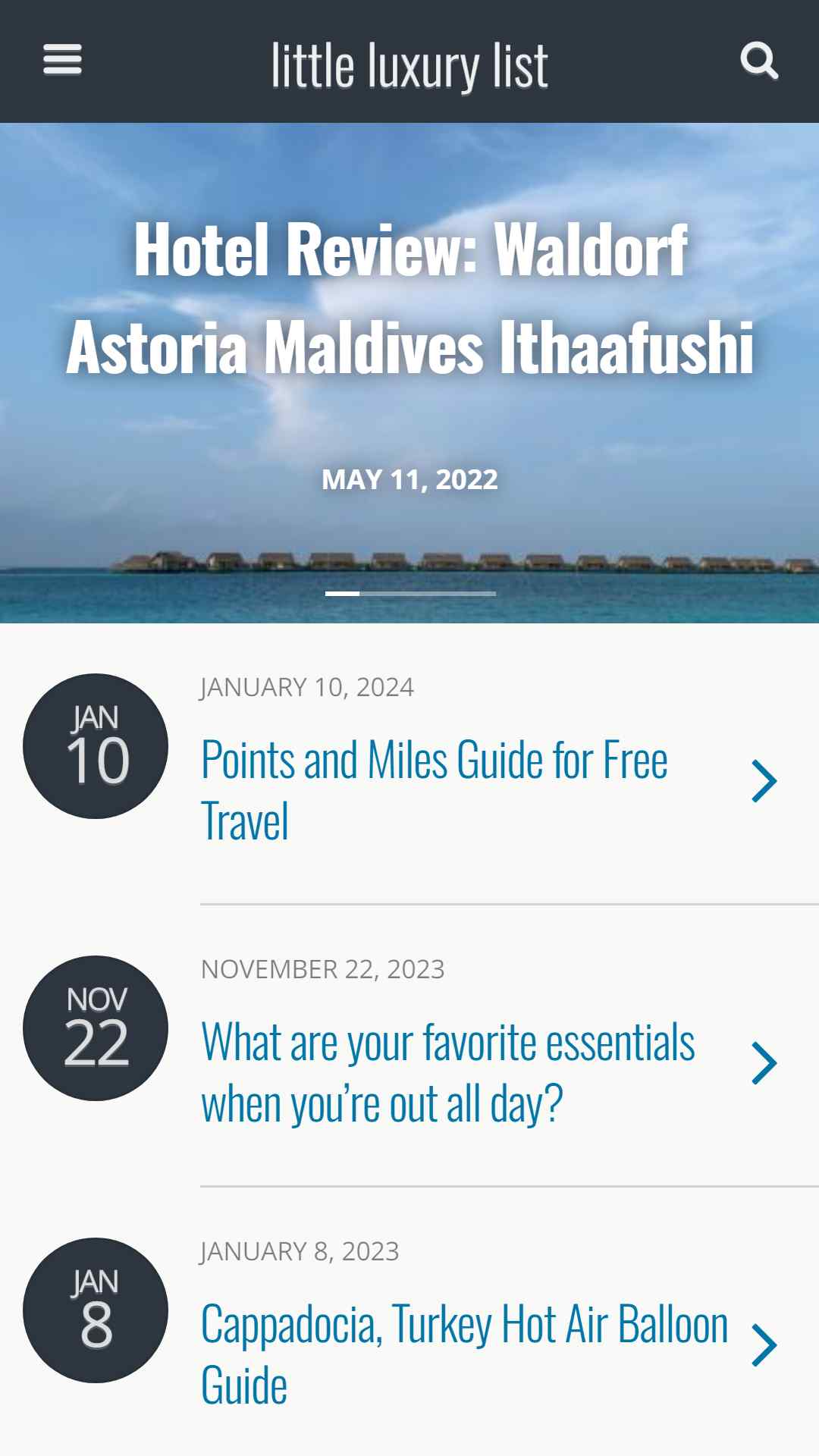Go to little luxury list homepage title

click(409, 65)
